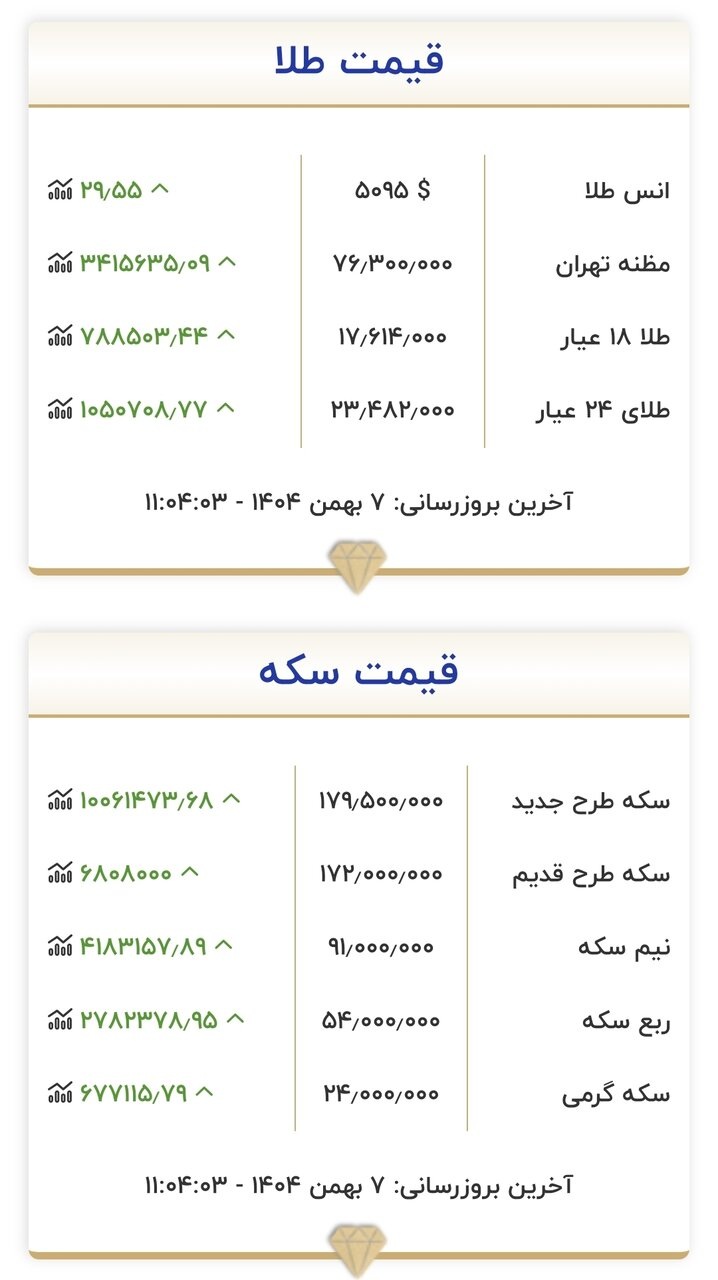The width and height of the screenshot is (718, 1280).
Task: Show the سکه گرمی price chart
Action: coord(60,1093)
